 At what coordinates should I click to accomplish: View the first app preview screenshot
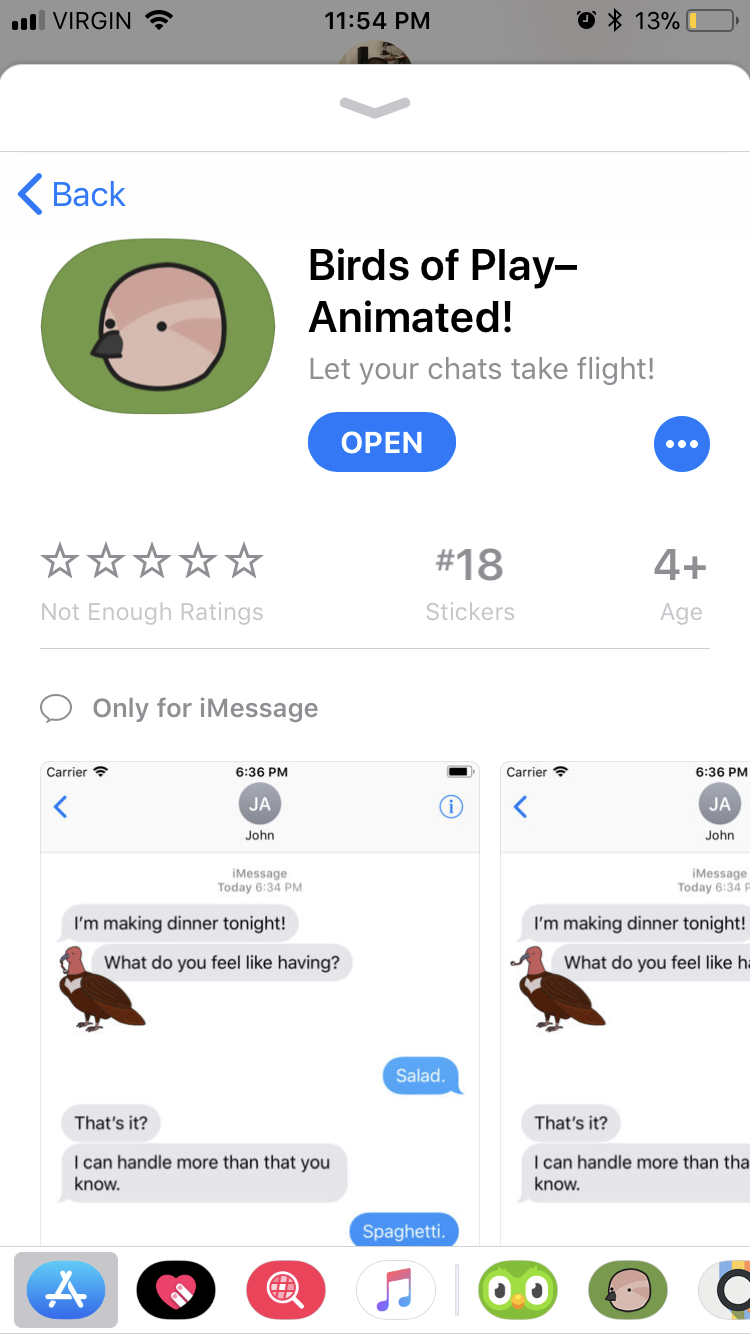(260, 1000)
